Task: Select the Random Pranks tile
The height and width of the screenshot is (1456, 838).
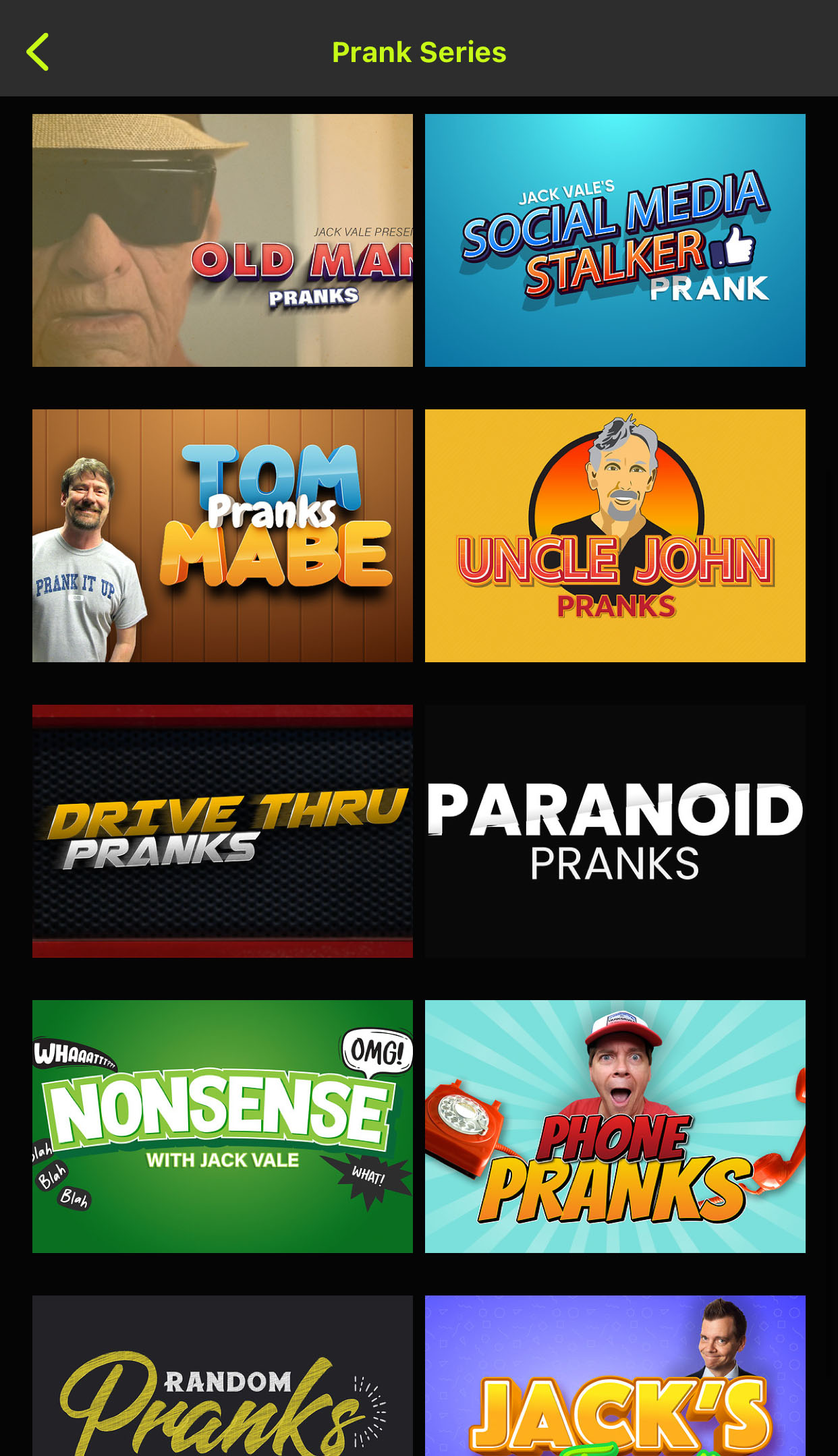Action: (223, 1376)
